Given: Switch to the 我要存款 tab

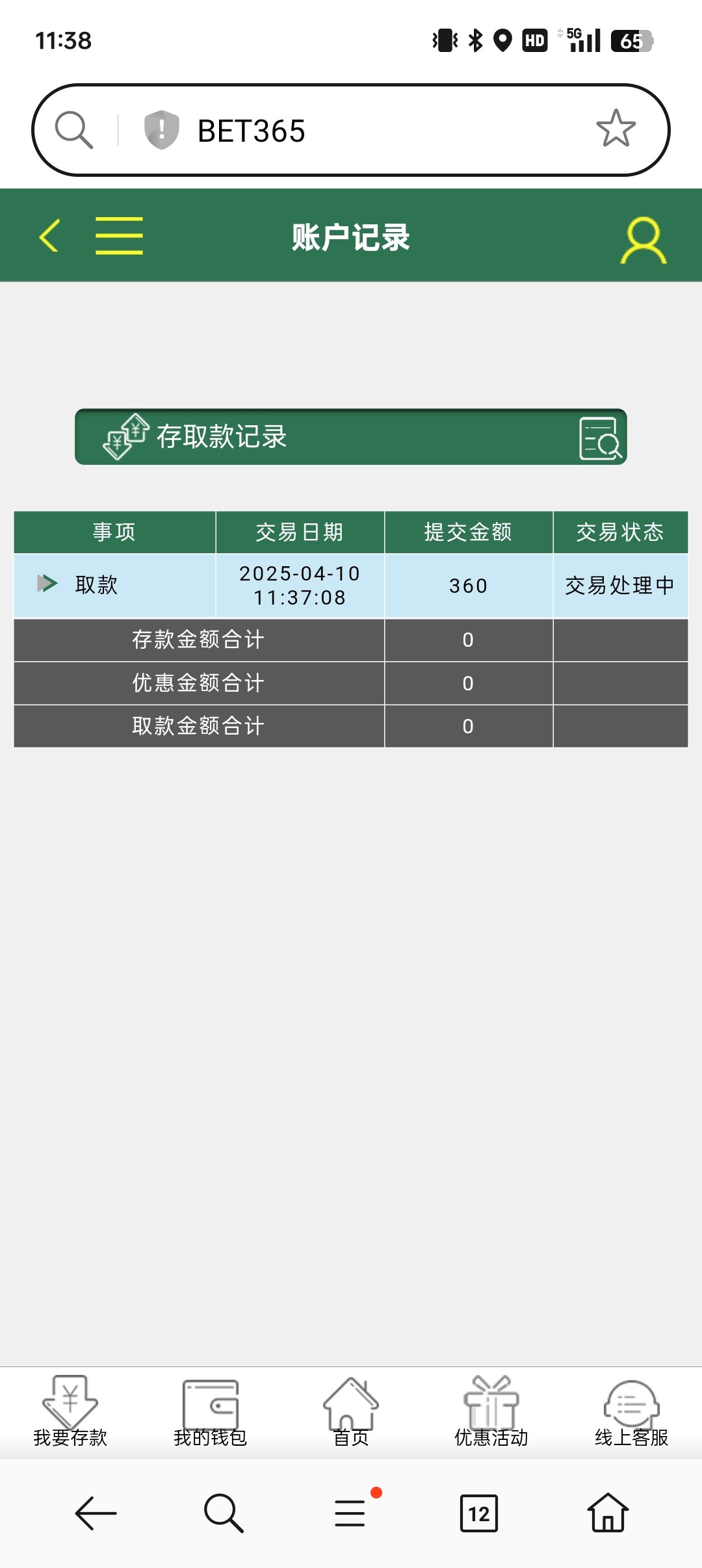Looking at the screenshot, I should pyautogui.click(x=70, y=1411).
